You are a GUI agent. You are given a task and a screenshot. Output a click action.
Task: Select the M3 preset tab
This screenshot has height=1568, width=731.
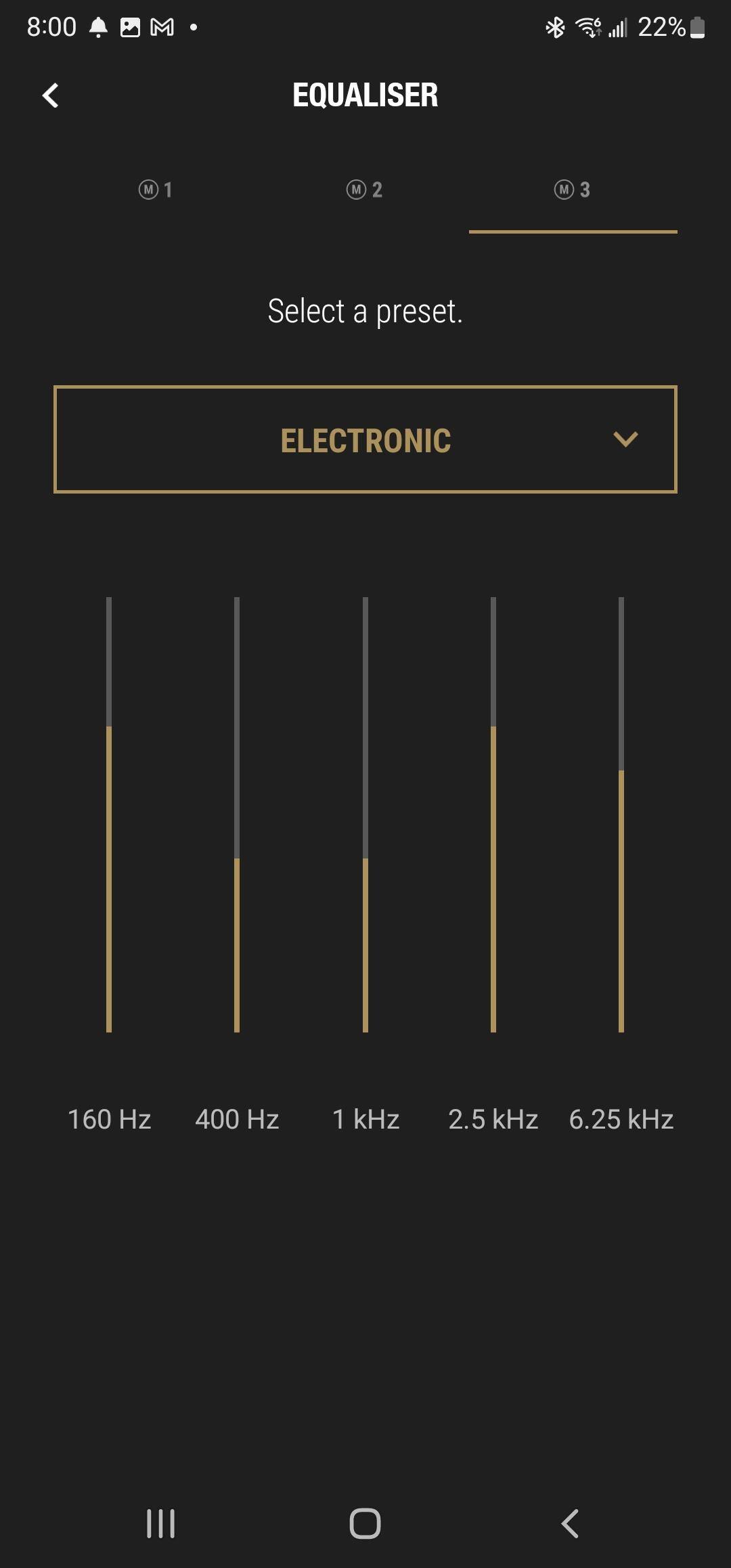pos(573,190)
